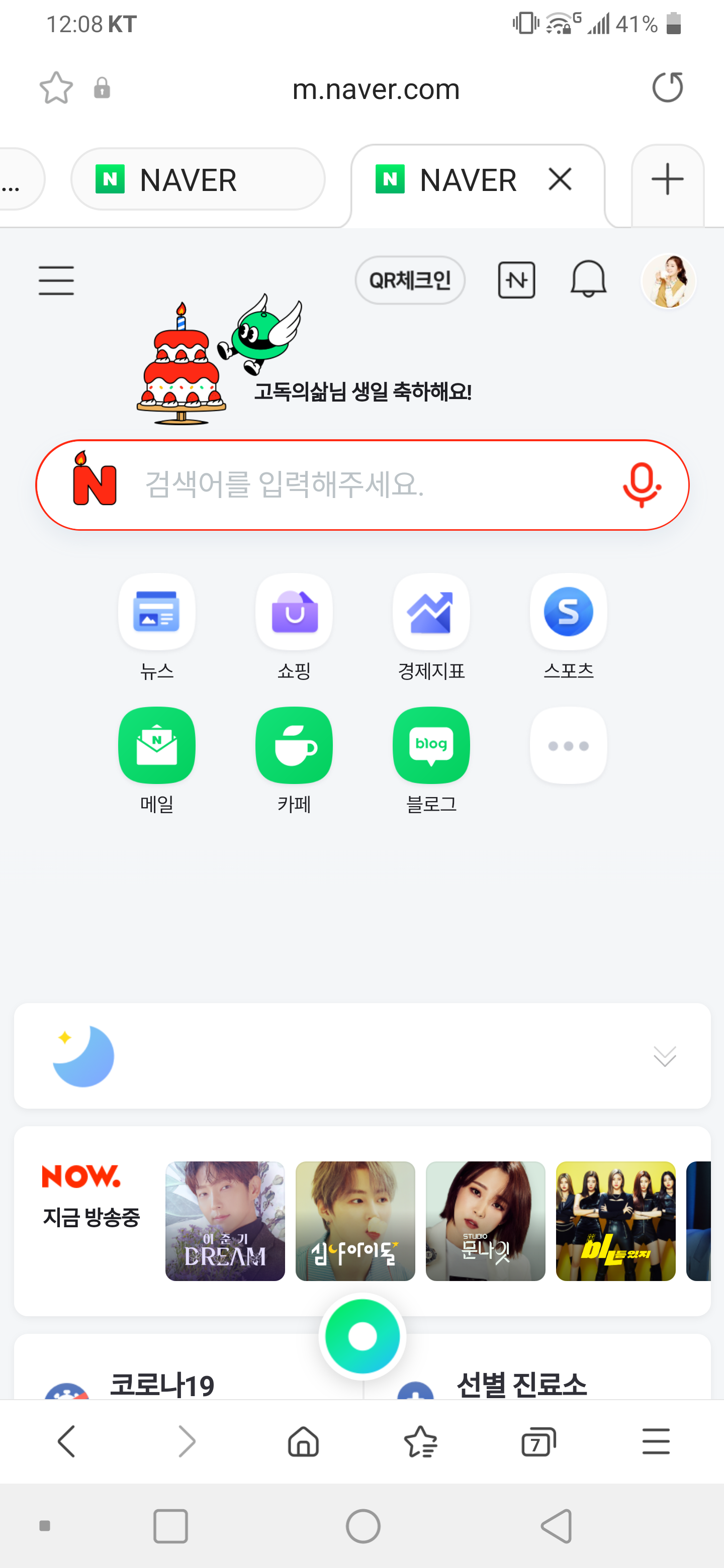Open the profile picture

(668, 280)
